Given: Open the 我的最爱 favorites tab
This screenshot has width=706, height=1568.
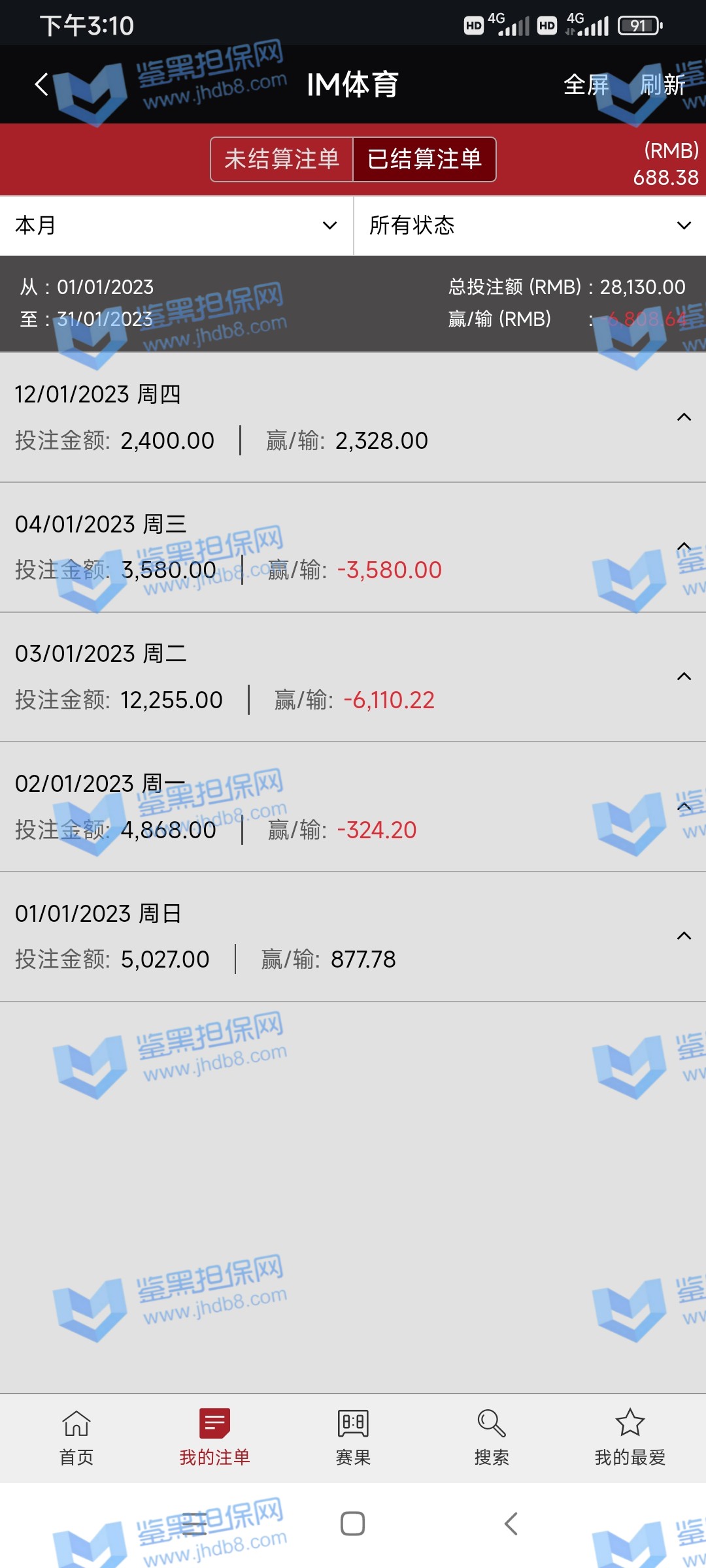Looking at the screenshot, I should pyautogui.click(x=630, y=1438).
